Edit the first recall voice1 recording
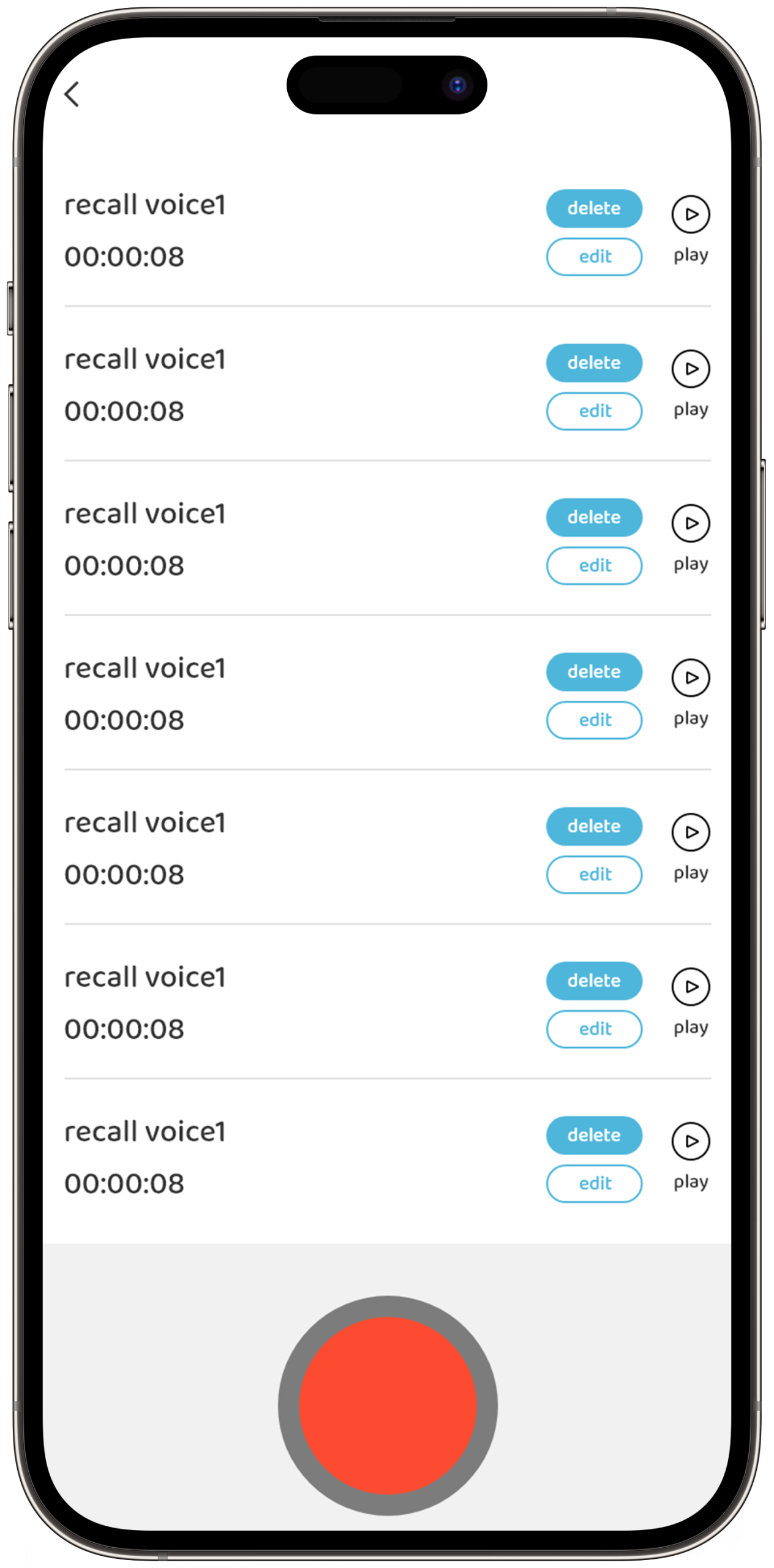Image resolution: width=774 pixels, height=1568 pixels. [593, 257]
